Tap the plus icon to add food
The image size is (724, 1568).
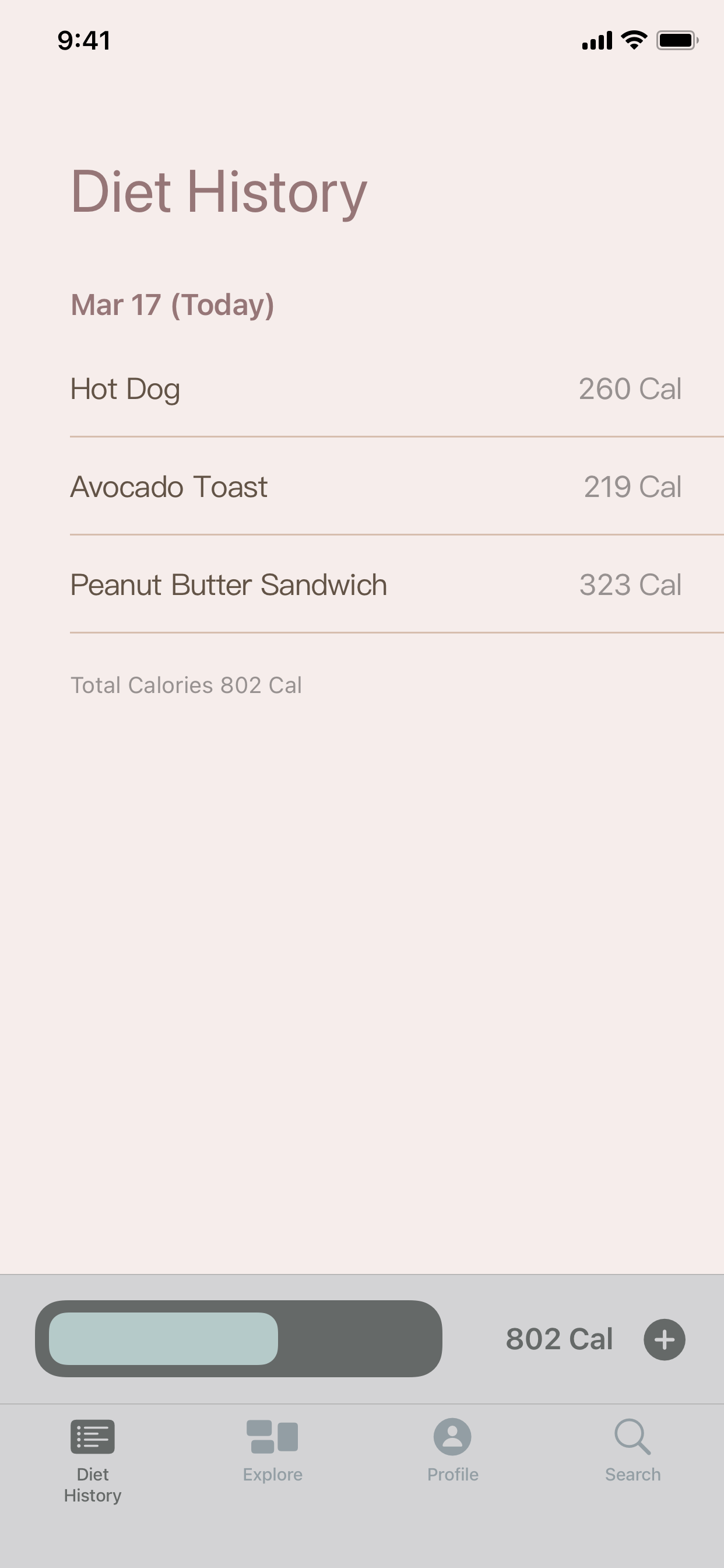pyautogui.click(x=665, y=1339)
